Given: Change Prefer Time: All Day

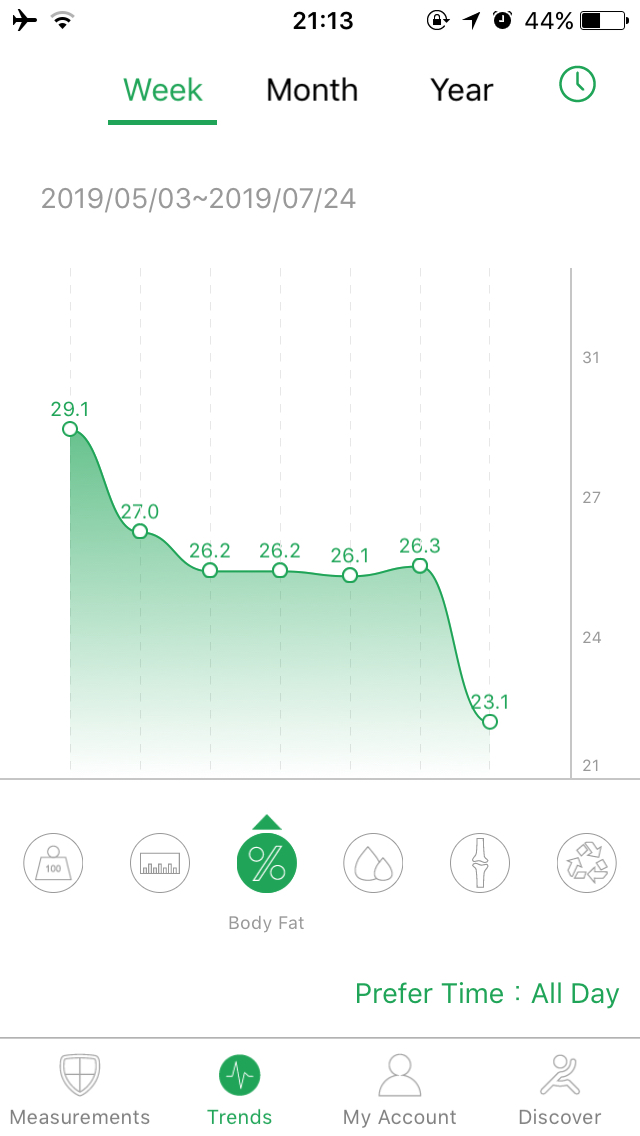Looking at the screenshot, I should click(x=487, y=993).
